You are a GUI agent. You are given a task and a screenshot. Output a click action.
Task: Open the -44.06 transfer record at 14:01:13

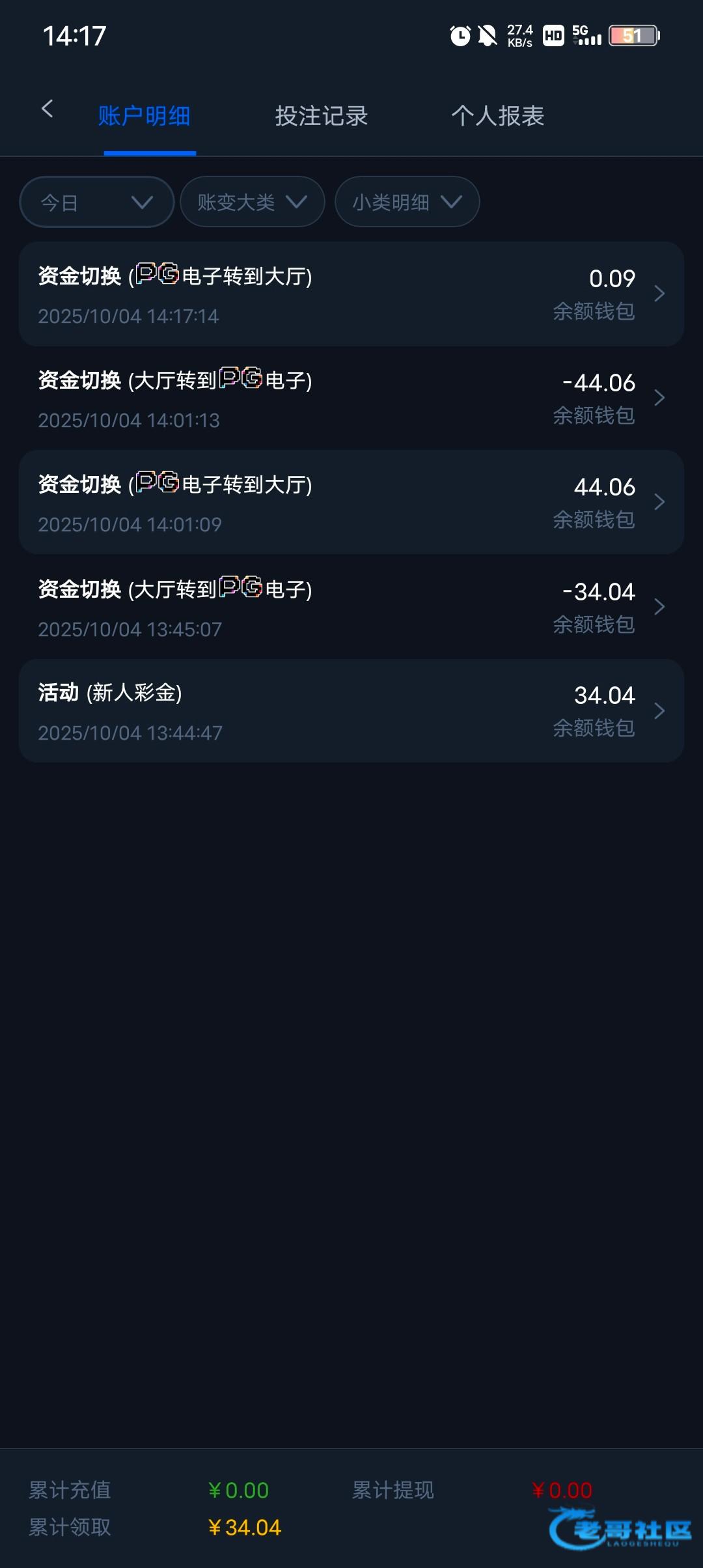point(351,399)
